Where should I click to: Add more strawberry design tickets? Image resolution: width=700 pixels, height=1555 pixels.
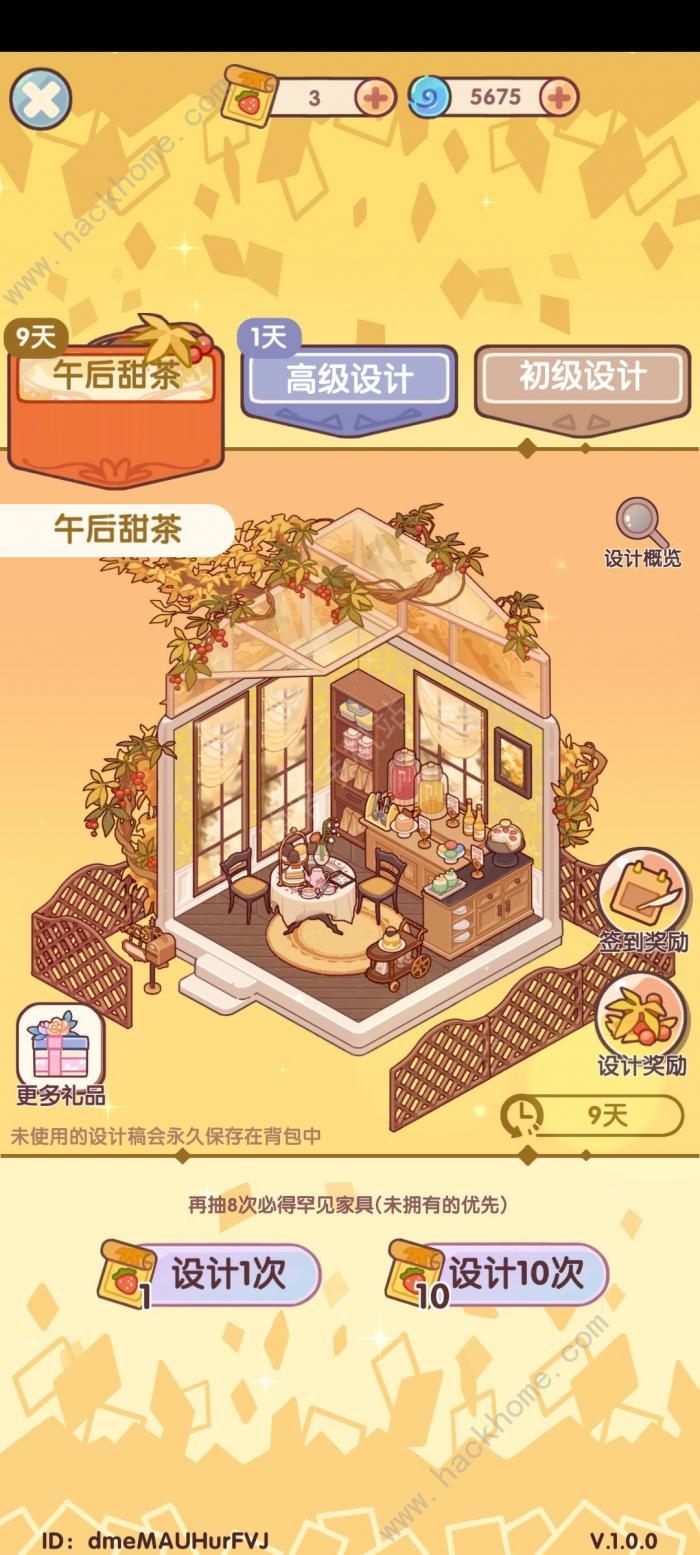(376, 98)
